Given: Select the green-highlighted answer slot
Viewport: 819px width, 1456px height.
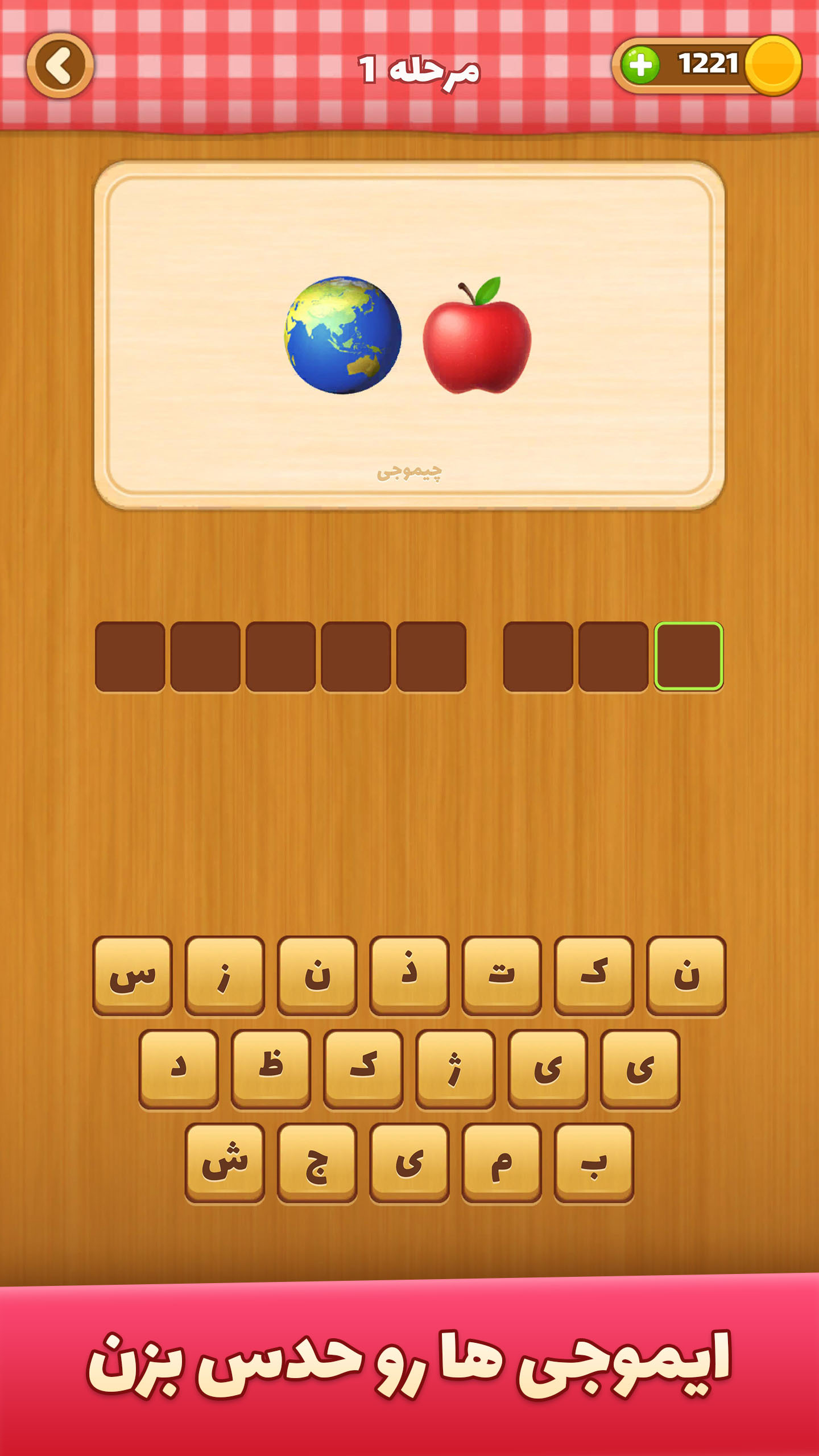Looking at the screenshot, I should [x=688, y=656].
